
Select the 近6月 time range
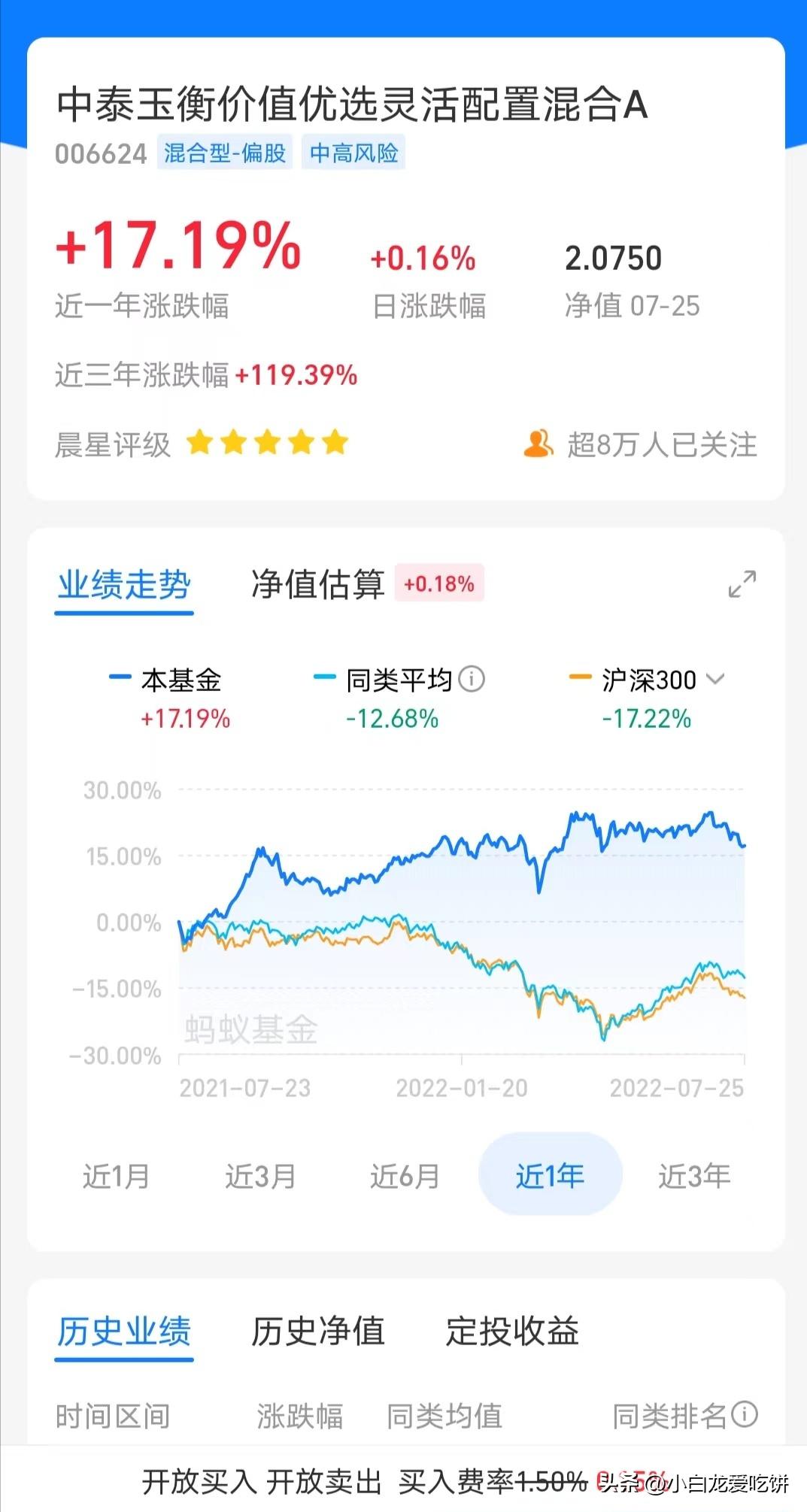pos(404,1175)
